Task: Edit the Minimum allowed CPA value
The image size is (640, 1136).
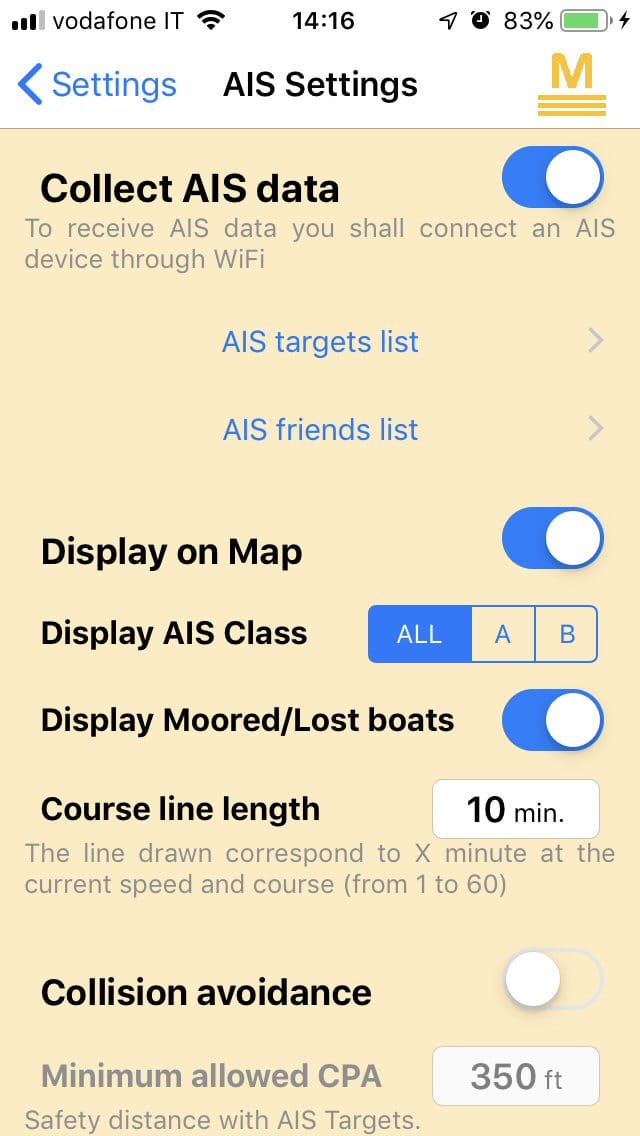Action: tap(516, 1076)
